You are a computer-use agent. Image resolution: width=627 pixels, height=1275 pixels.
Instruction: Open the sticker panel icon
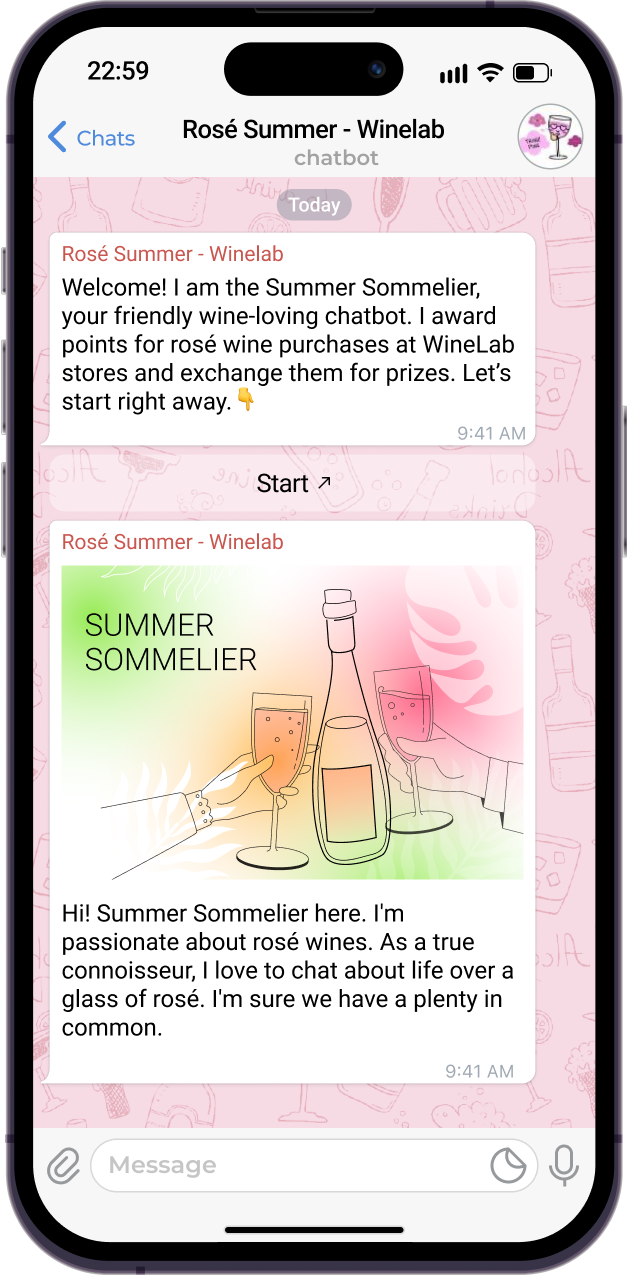click(508, 1165)
